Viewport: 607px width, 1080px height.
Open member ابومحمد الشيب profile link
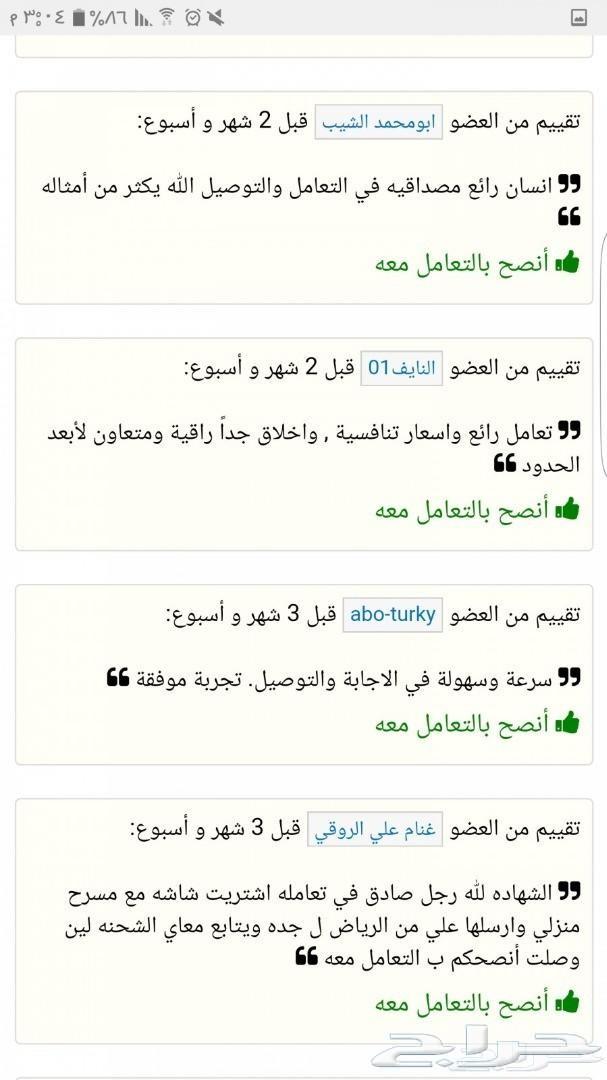(x=379, y=122)
